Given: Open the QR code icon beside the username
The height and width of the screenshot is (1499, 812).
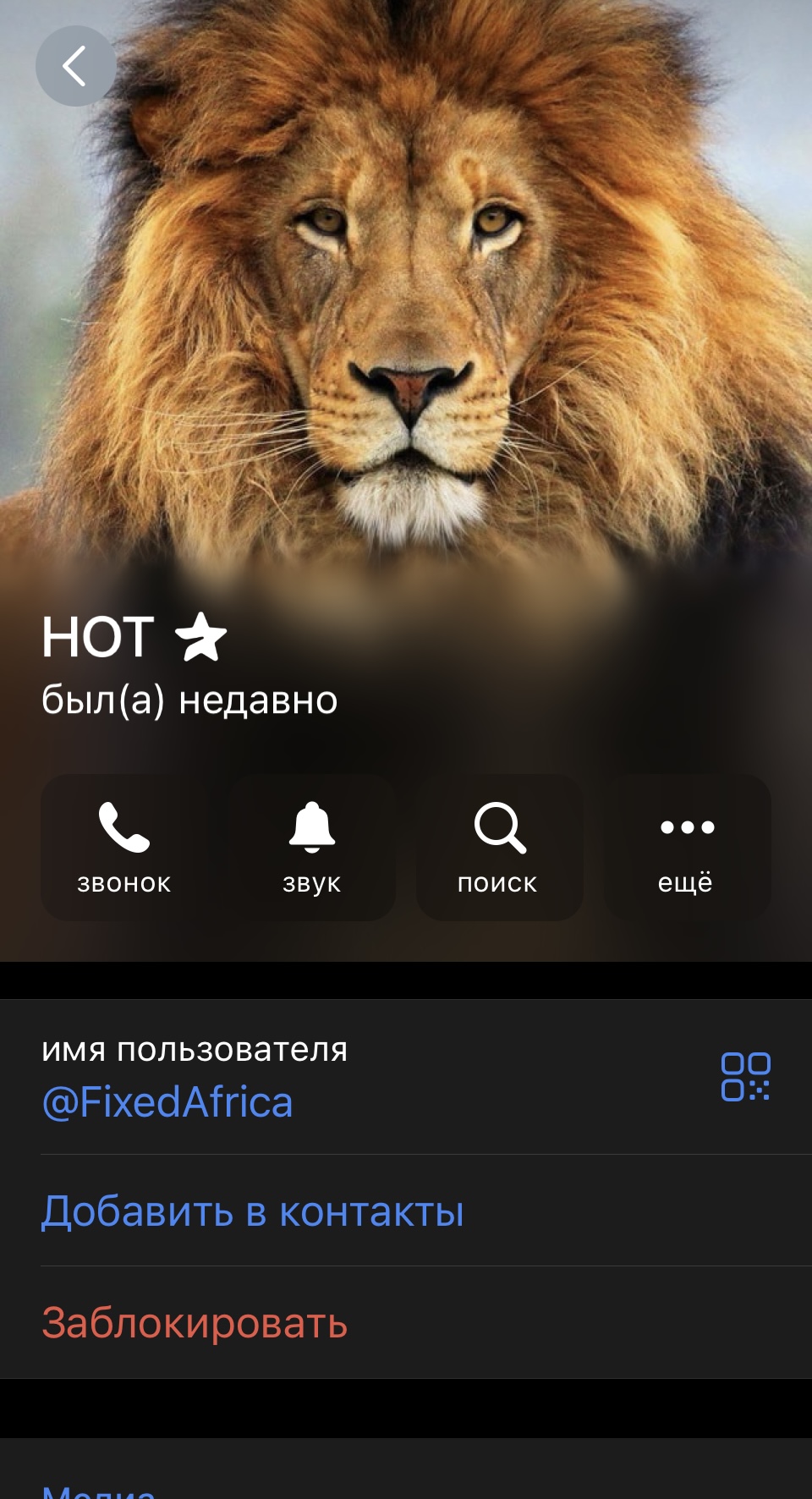Looking at the screenshot, I should pos(745,1076).
